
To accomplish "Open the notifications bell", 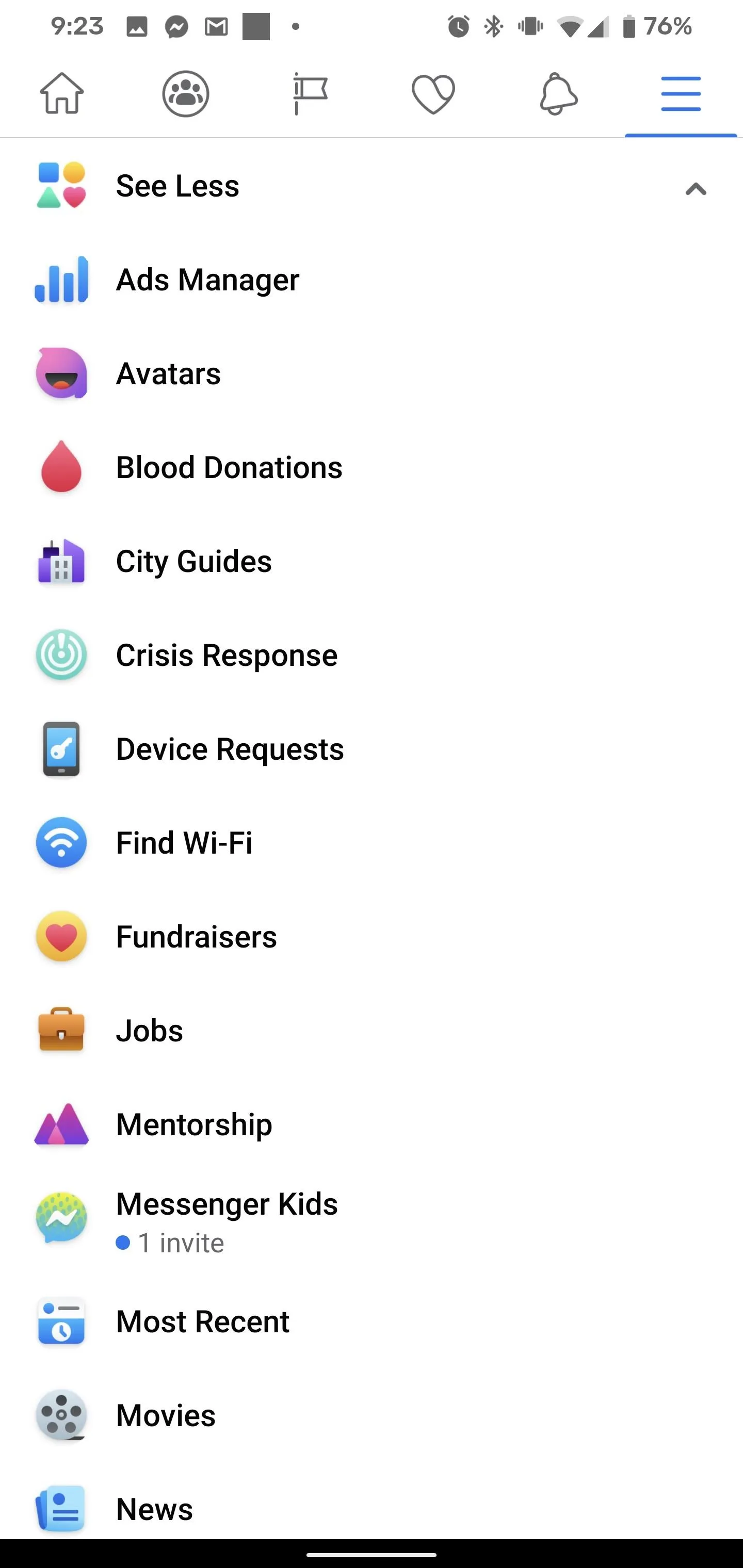I will tap(558, 94).
